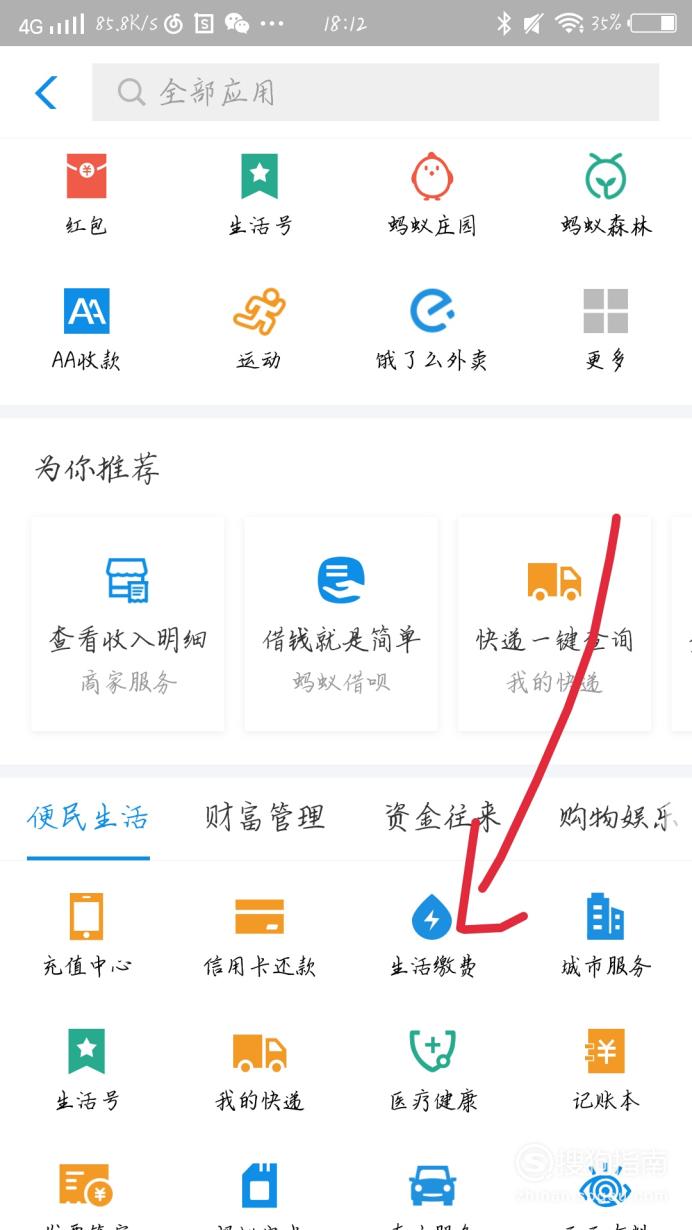Open the 查看收入明细 recommendation card

click(128, 623)
